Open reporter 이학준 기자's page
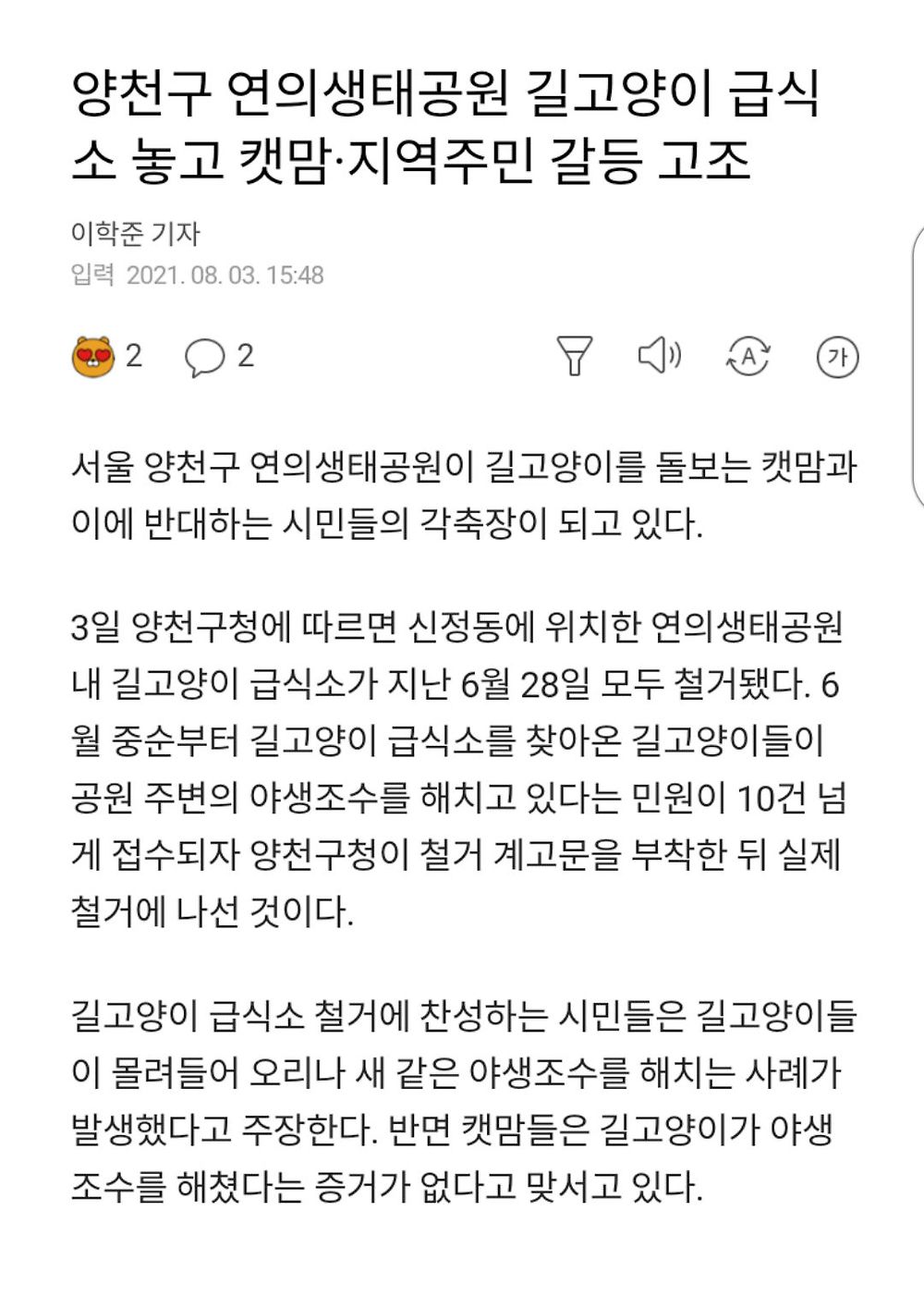The height and width of the screenshot is (1296, 924). coord(136,233)
